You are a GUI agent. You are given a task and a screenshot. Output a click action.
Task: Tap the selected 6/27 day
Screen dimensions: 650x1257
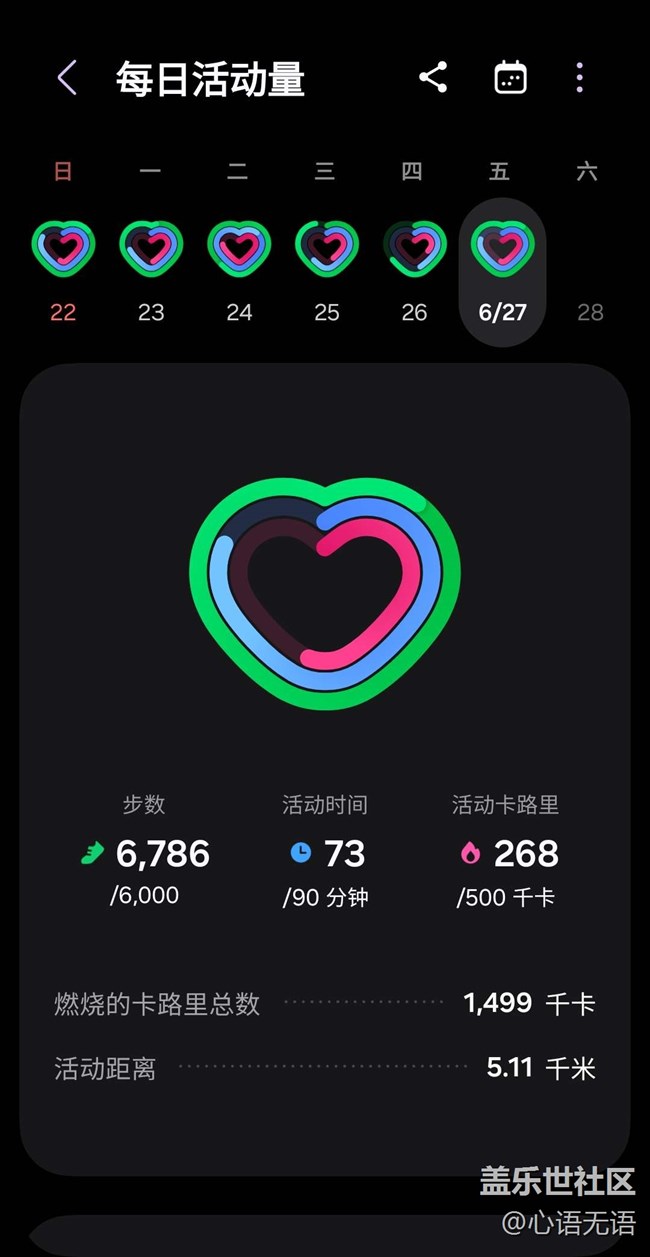(x=502, y=272)
